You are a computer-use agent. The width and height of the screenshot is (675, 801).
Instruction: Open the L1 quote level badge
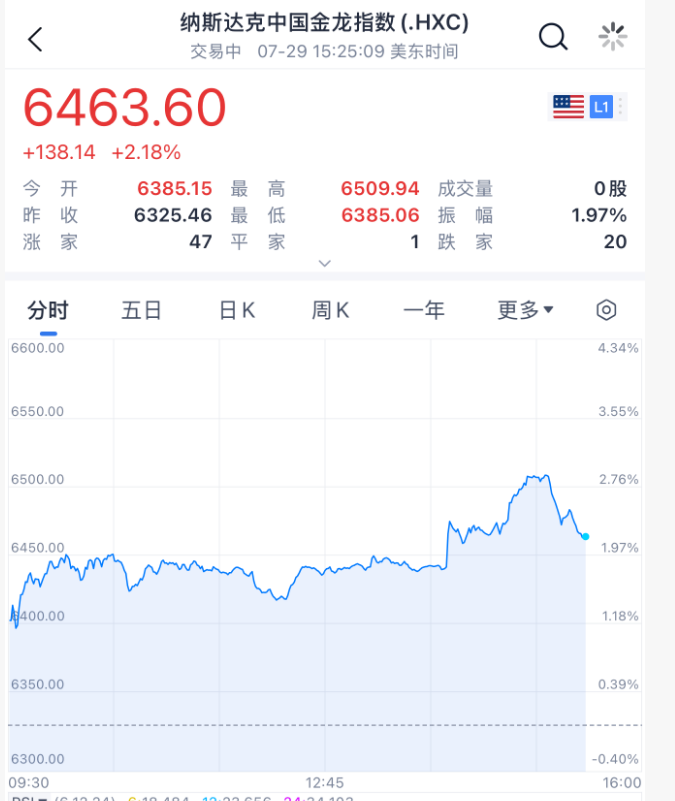(601, 107)
